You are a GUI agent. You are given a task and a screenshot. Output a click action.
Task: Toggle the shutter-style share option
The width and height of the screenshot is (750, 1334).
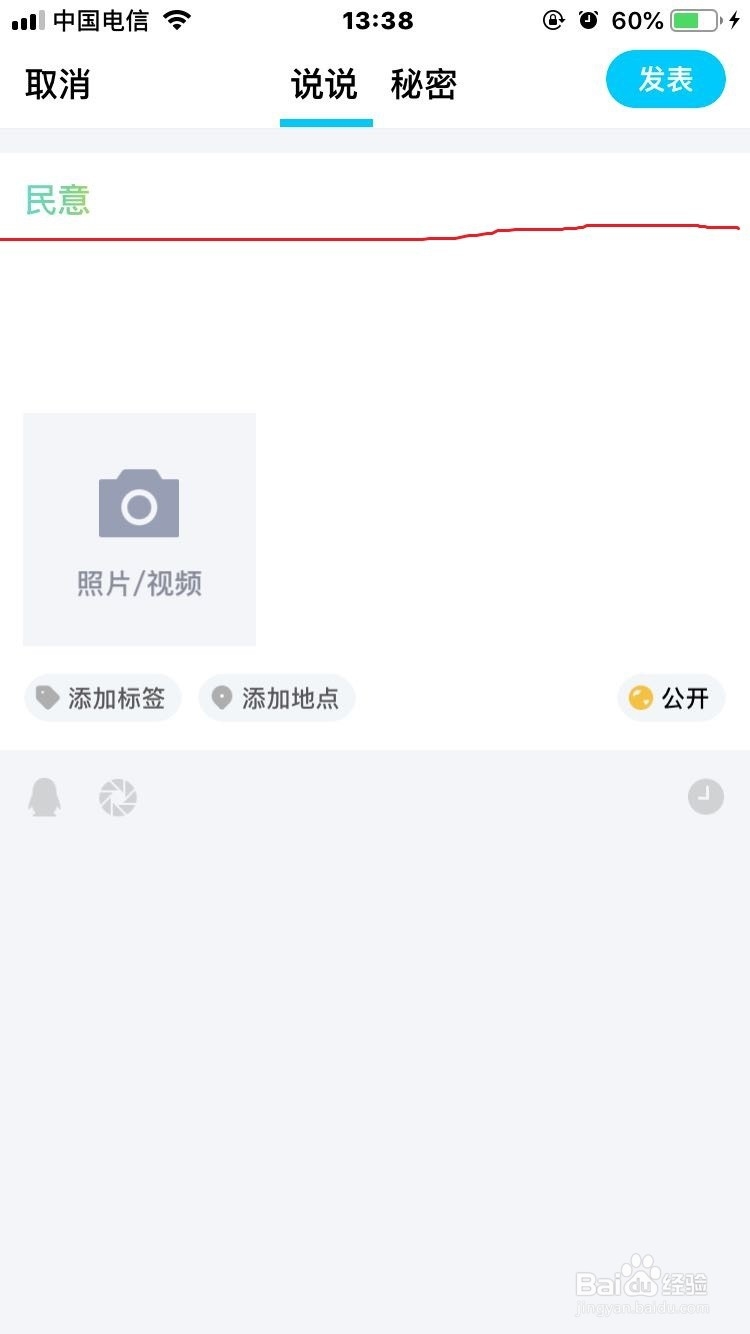click(x=117, y=797)
